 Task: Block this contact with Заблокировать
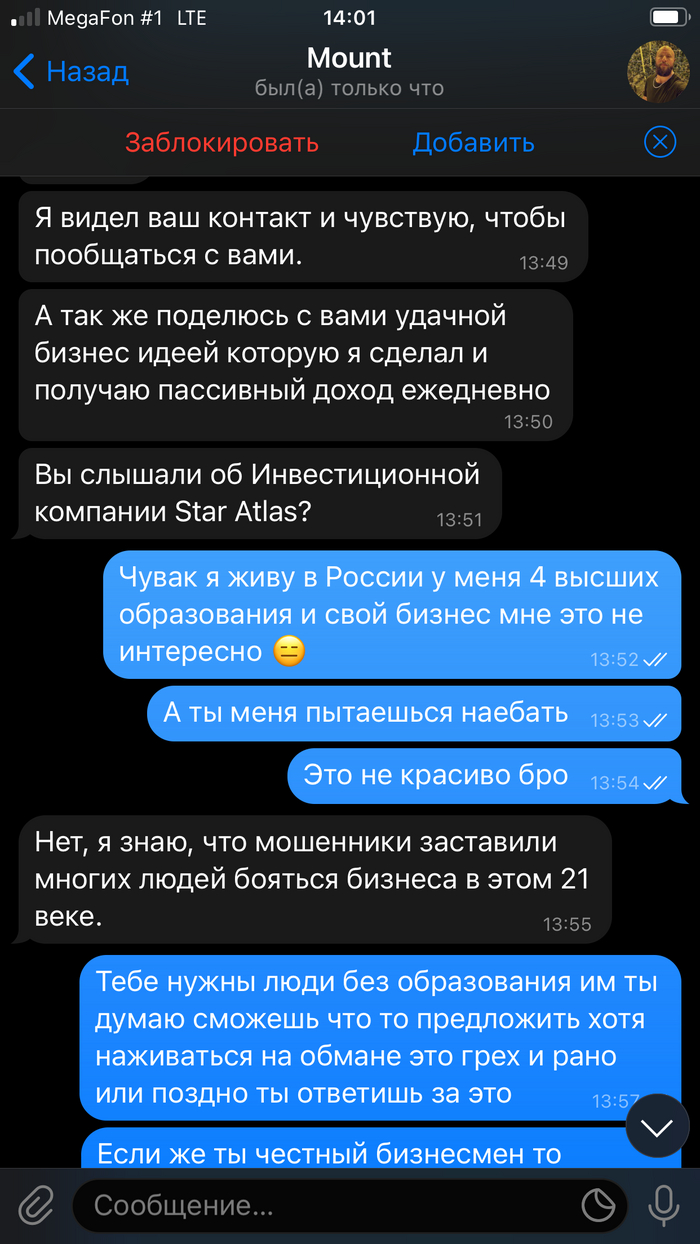pos(222,143)
